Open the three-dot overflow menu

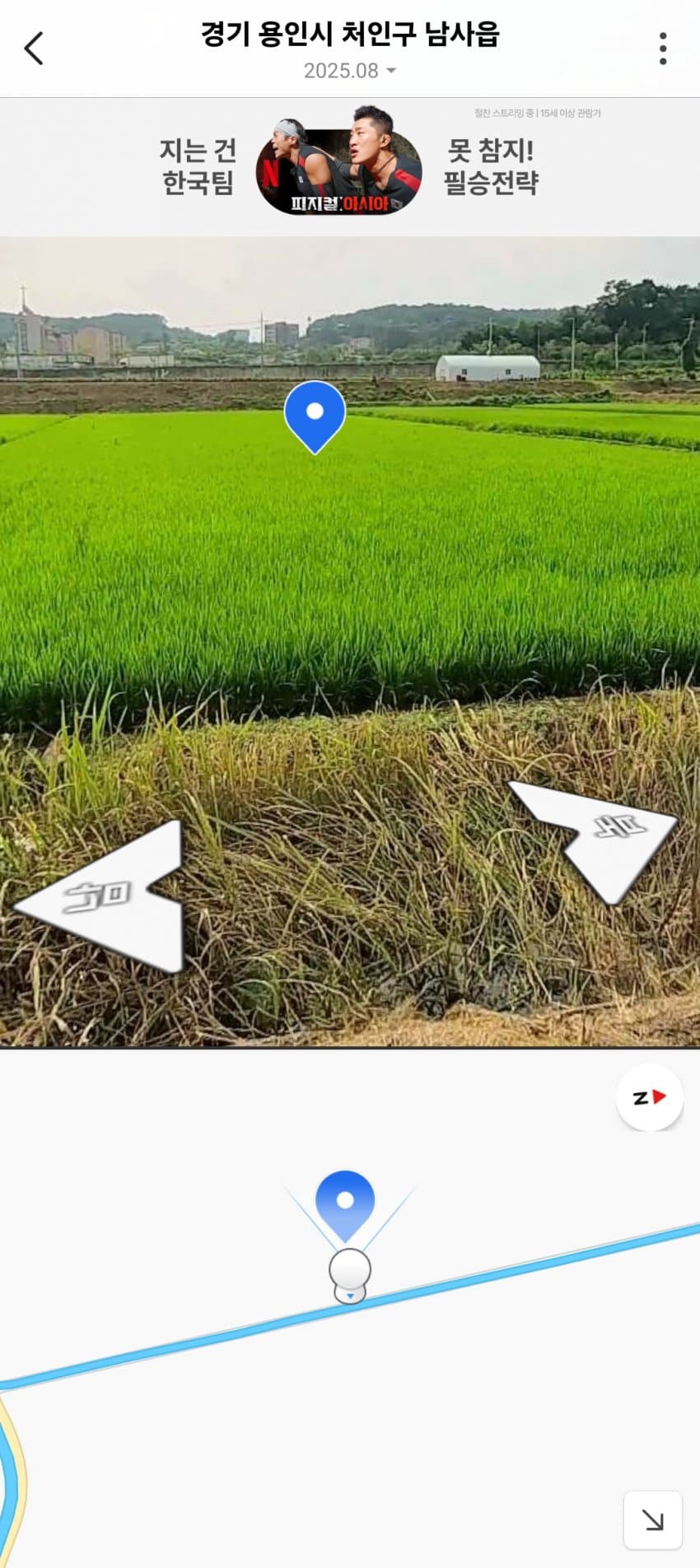click(x=662, y=49)
